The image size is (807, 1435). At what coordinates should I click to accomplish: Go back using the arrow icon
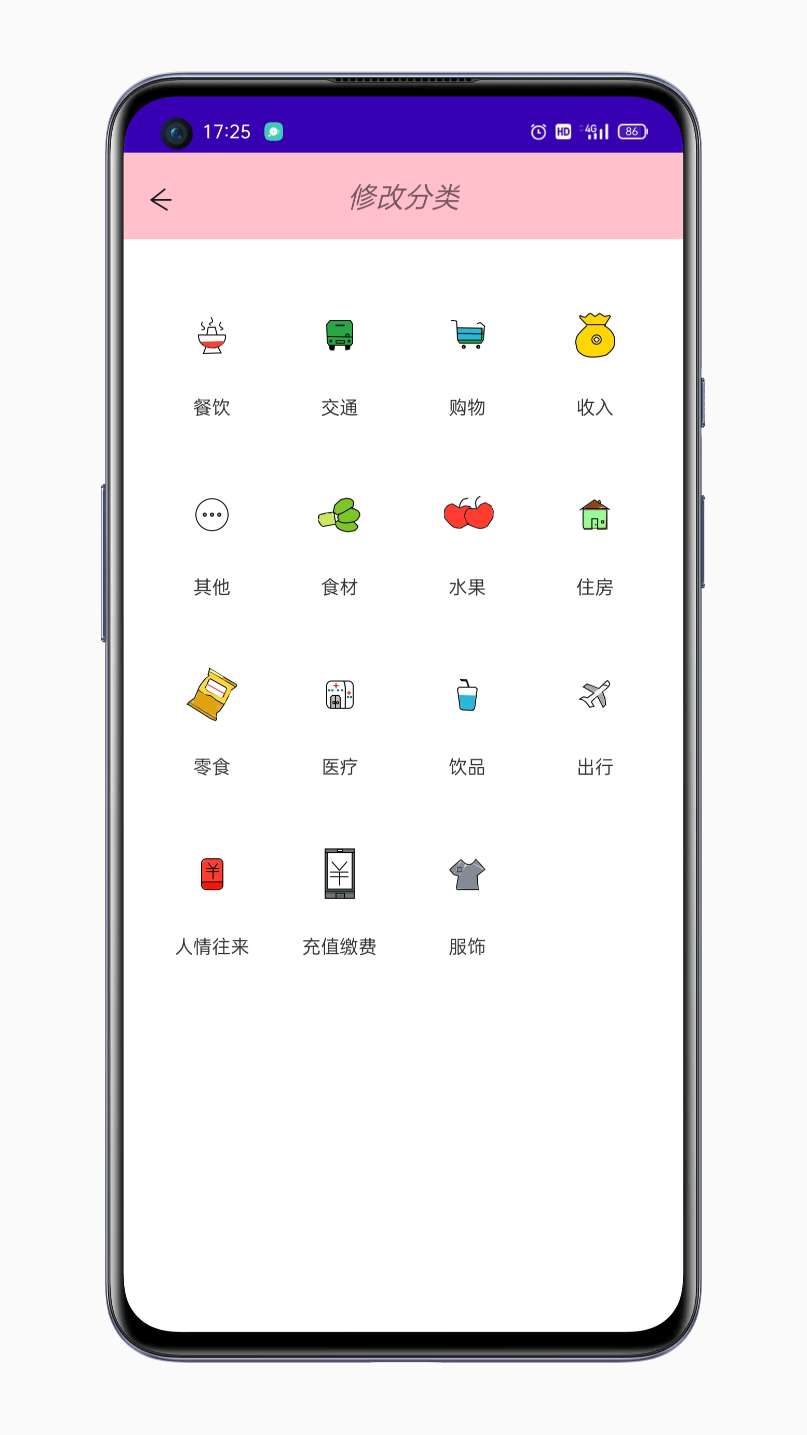point(161,200)
